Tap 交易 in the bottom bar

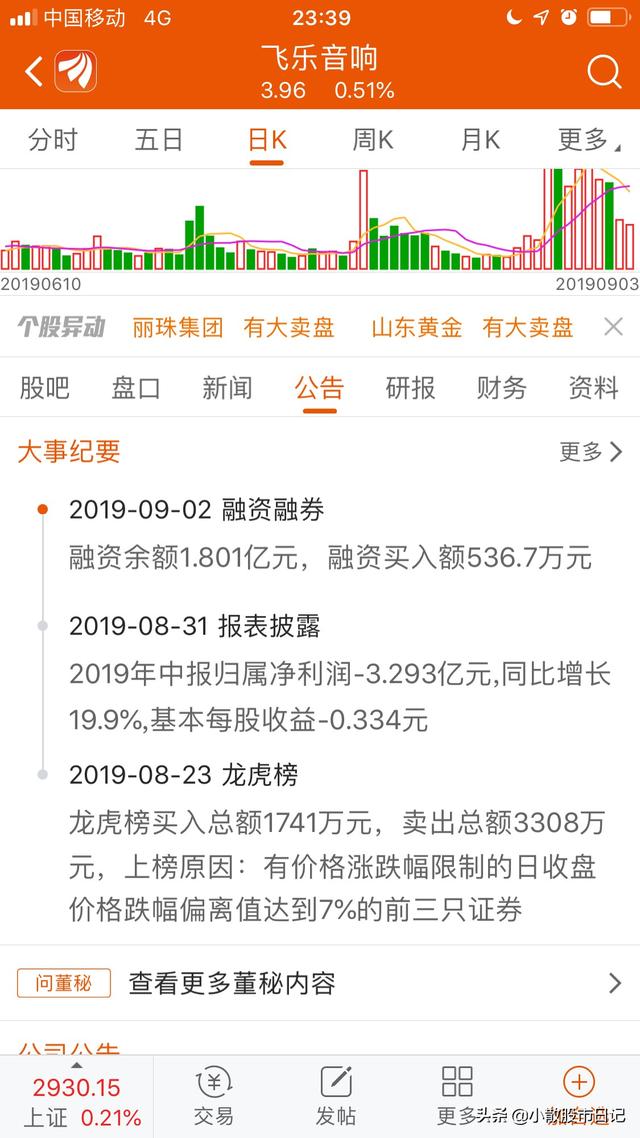[x=213, y=1097]
